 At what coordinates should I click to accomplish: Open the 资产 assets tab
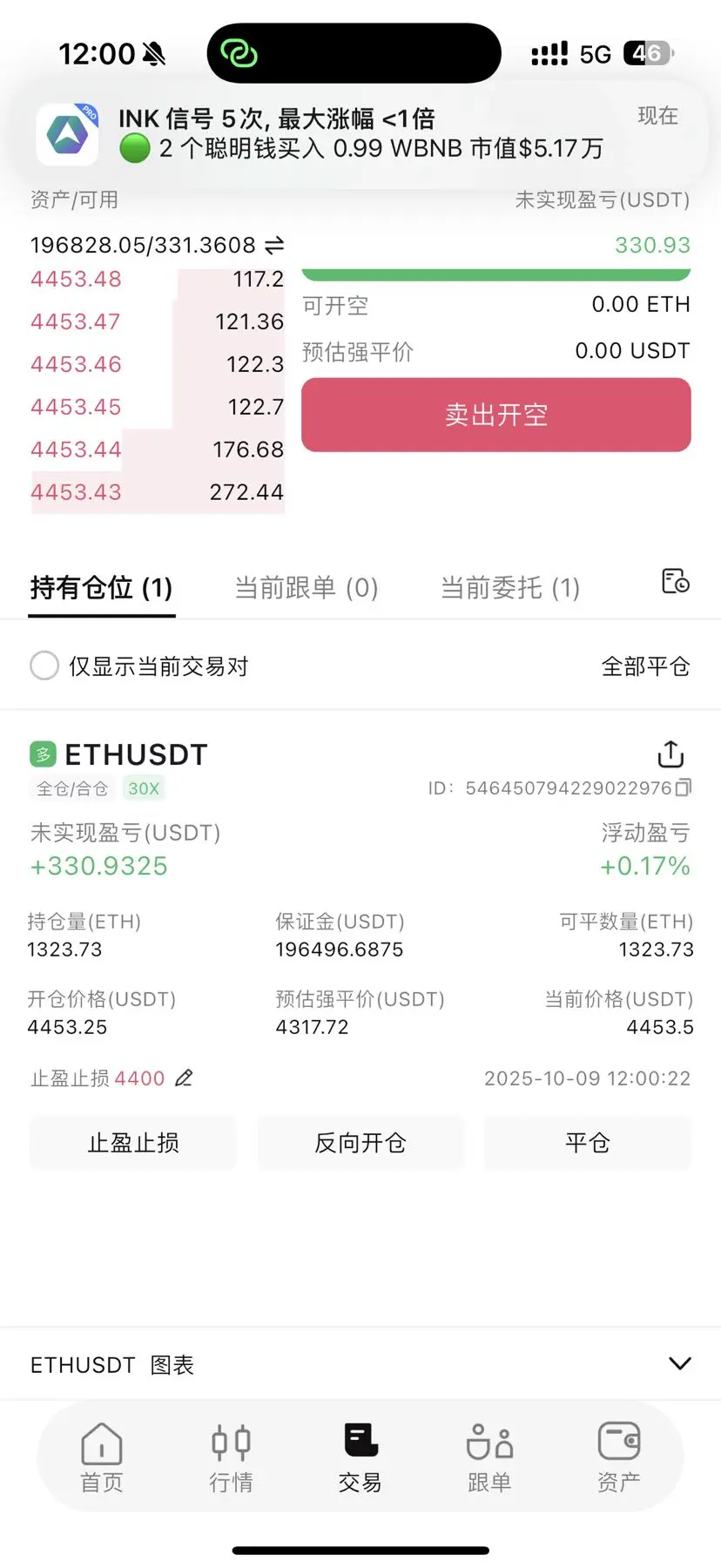tap(619, 1457)
